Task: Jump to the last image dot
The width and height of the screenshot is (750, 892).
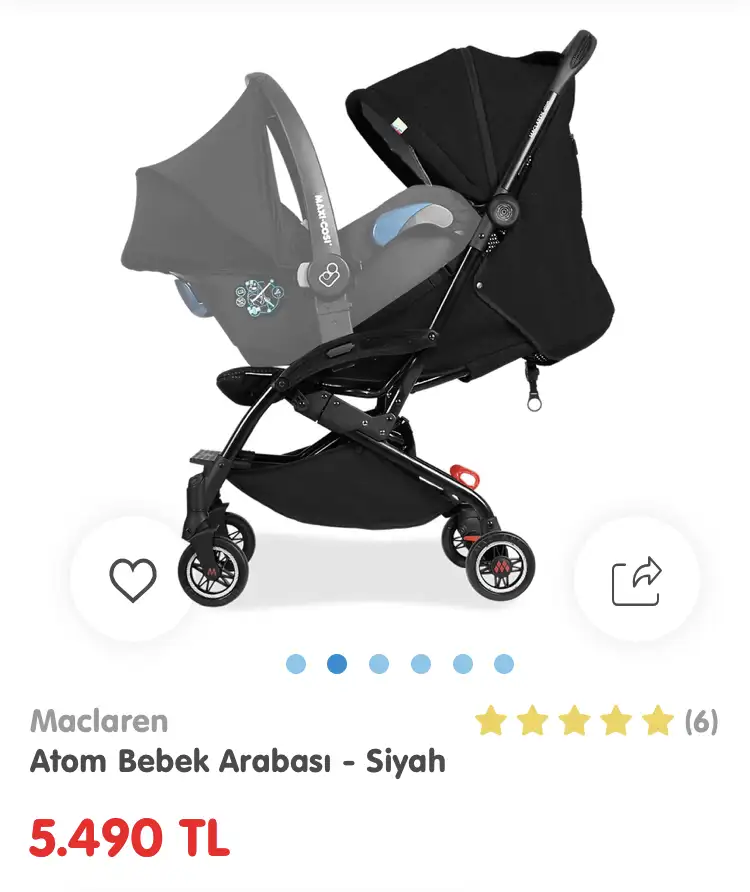Action: click(x=504, y=664)
